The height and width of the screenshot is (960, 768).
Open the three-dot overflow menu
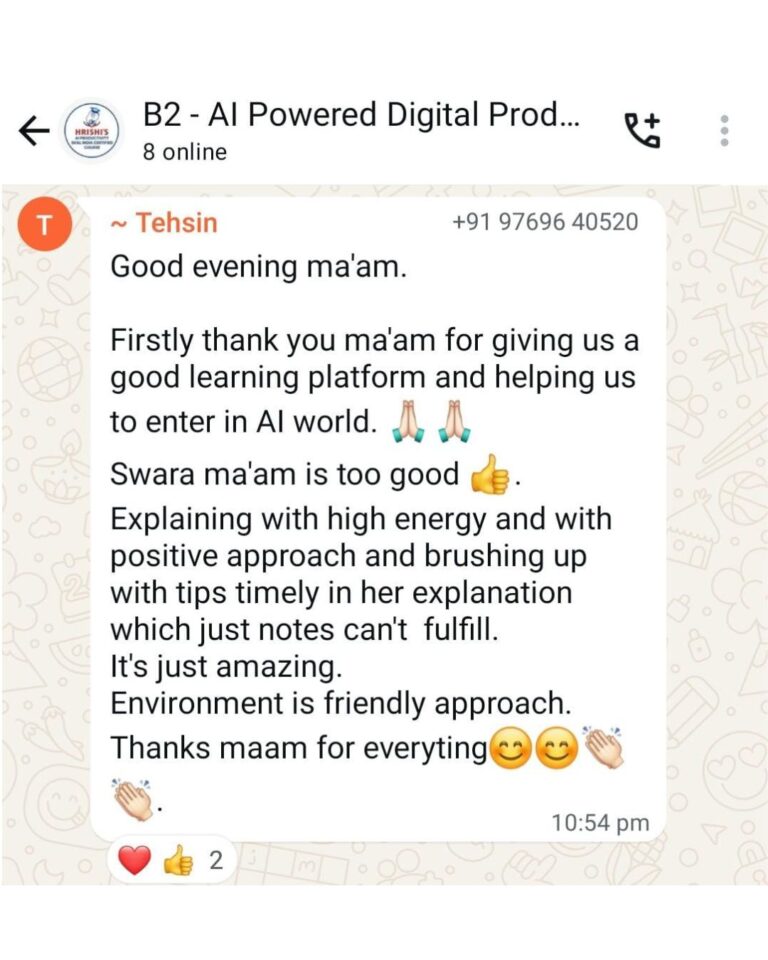click(724, 131)
